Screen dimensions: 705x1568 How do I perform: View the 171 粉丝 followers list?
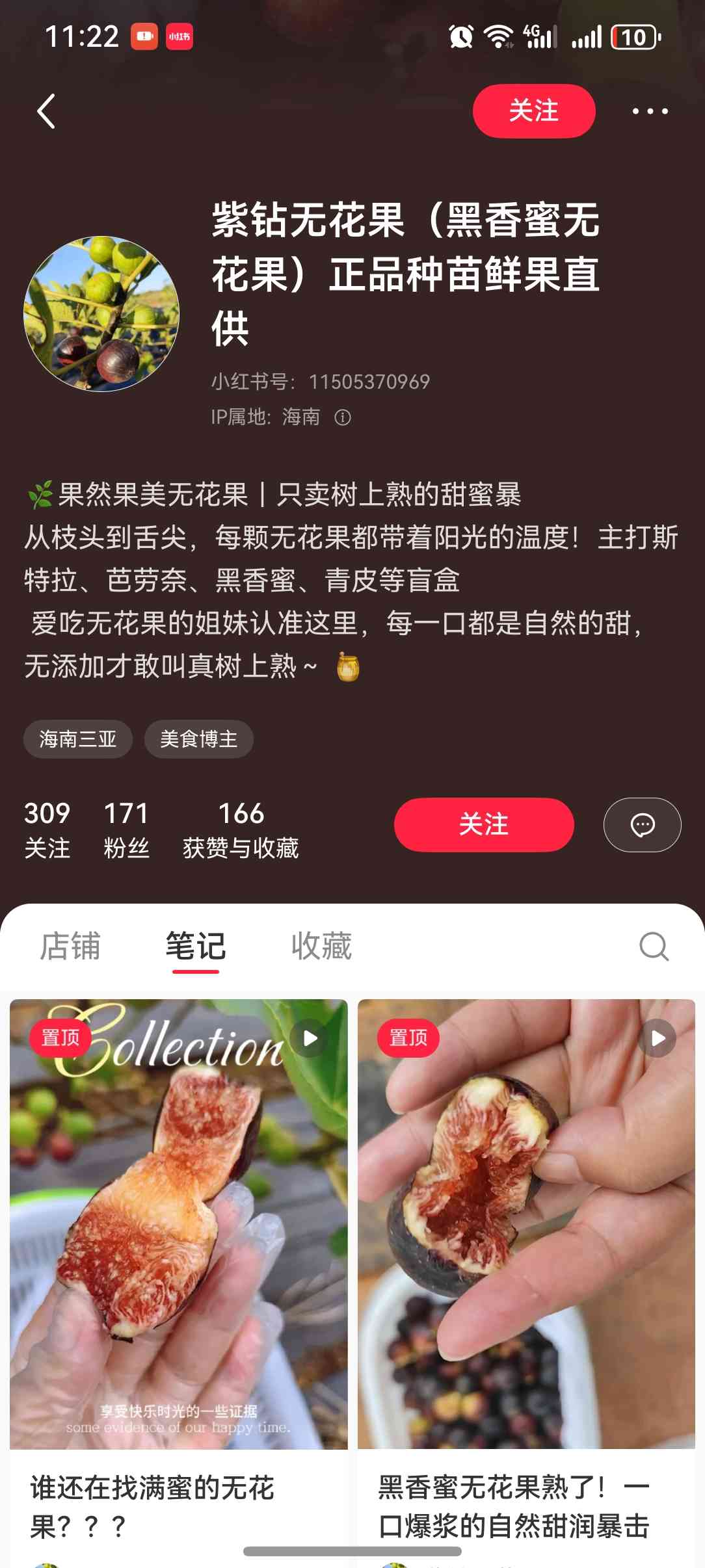pyautogui.click(x=126, y=829)
